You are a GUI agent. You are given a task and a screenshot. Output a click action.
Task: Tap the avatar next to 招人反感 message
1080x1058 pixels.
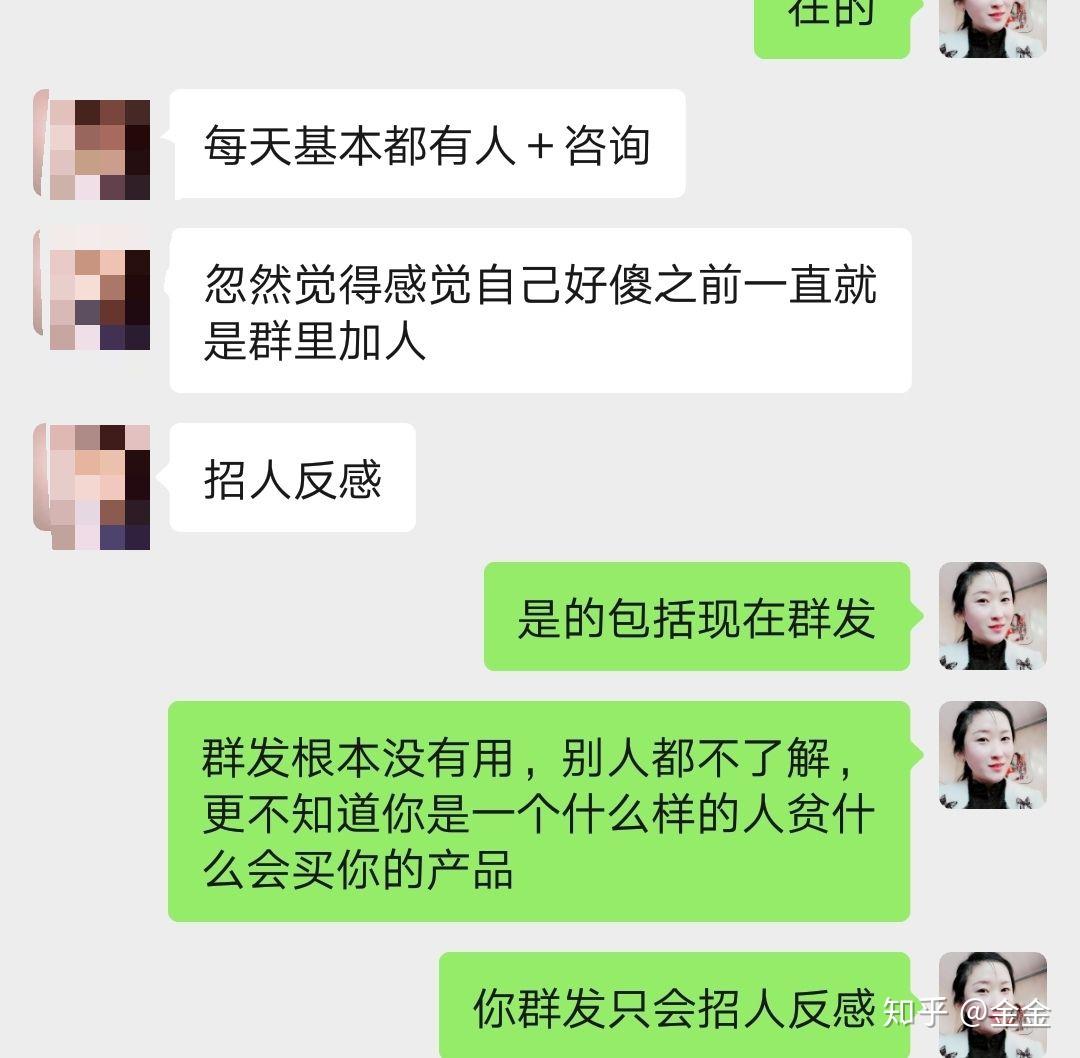click(x=92, y=486)
